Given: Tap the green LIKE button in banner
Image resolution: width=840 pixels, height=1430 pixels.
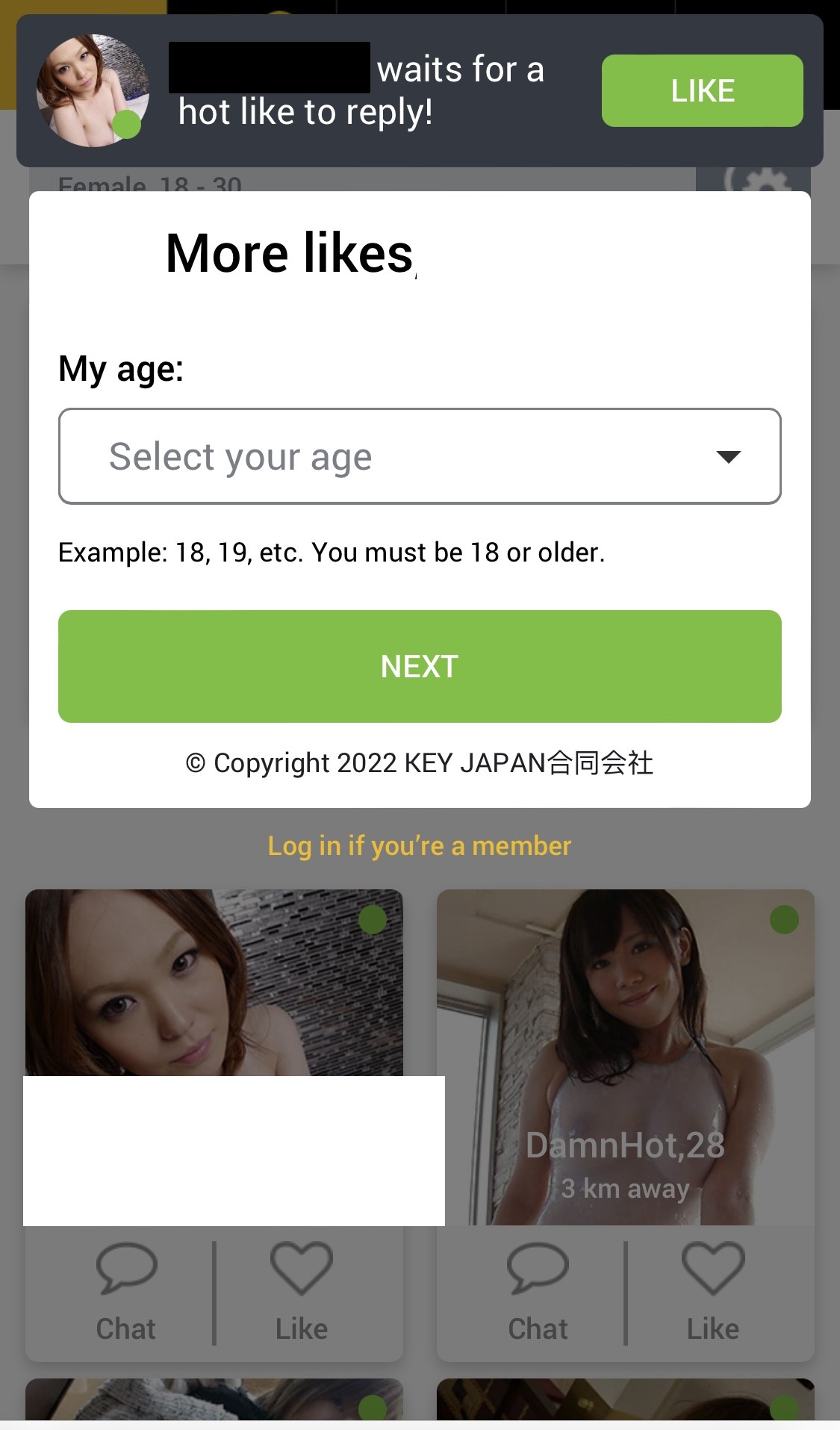Looking at the screenshot, I should tap(702, 90).
